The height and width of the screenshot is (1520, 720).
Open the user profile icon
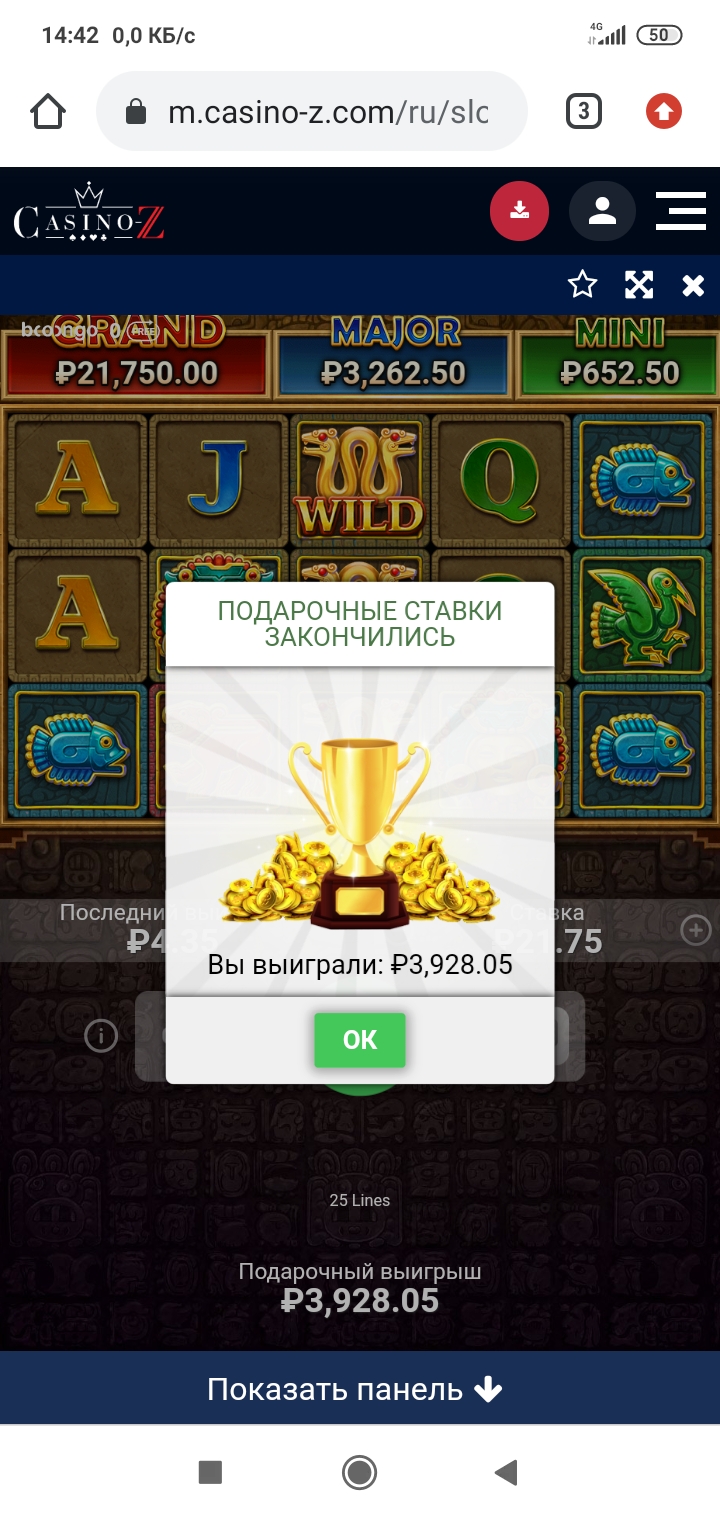(602, 211)
